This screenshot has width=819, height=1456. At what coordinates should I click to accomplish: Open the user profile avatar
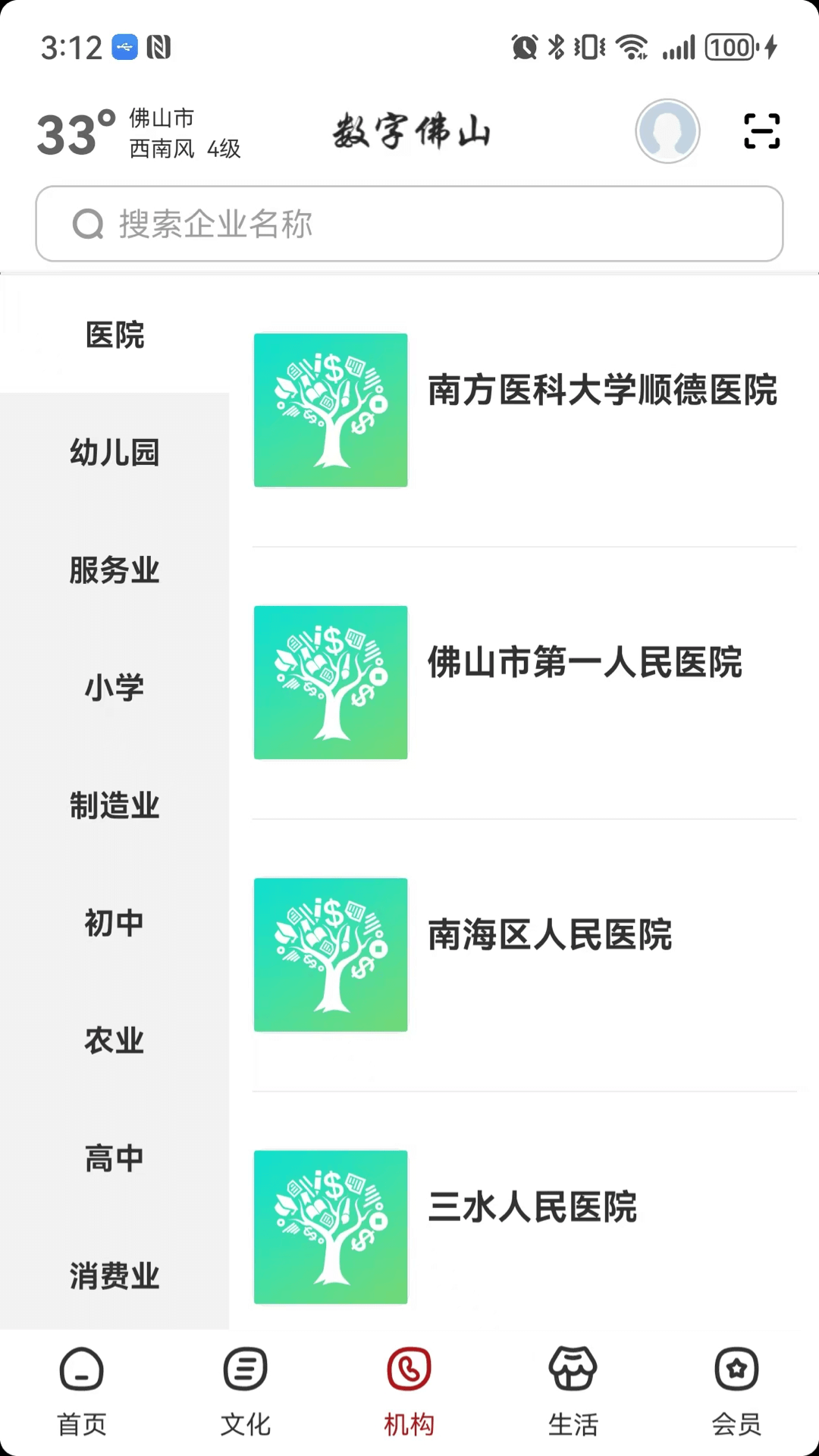pyautogui.click(x=667, y=131)
